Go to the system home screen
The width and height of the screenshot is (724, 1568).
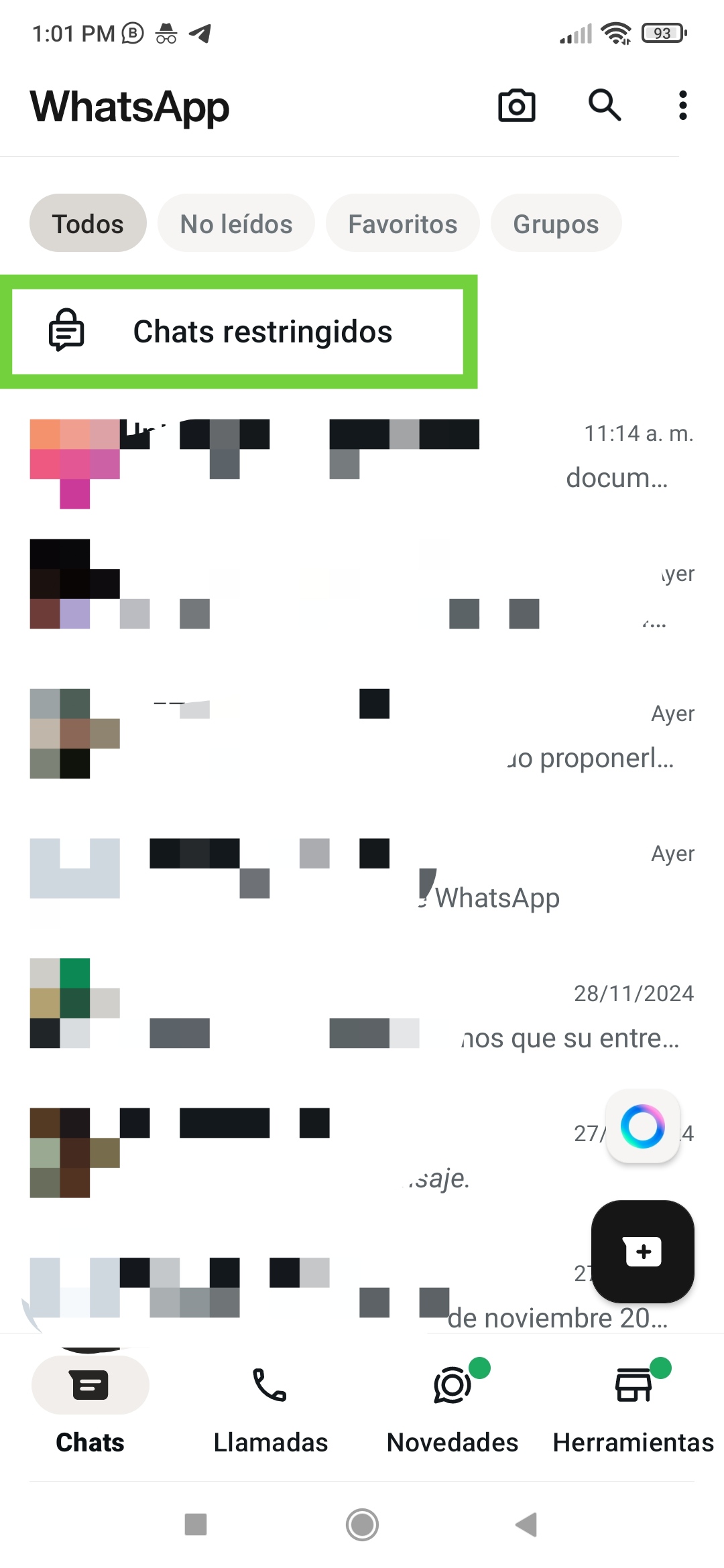coord(362,1524)
